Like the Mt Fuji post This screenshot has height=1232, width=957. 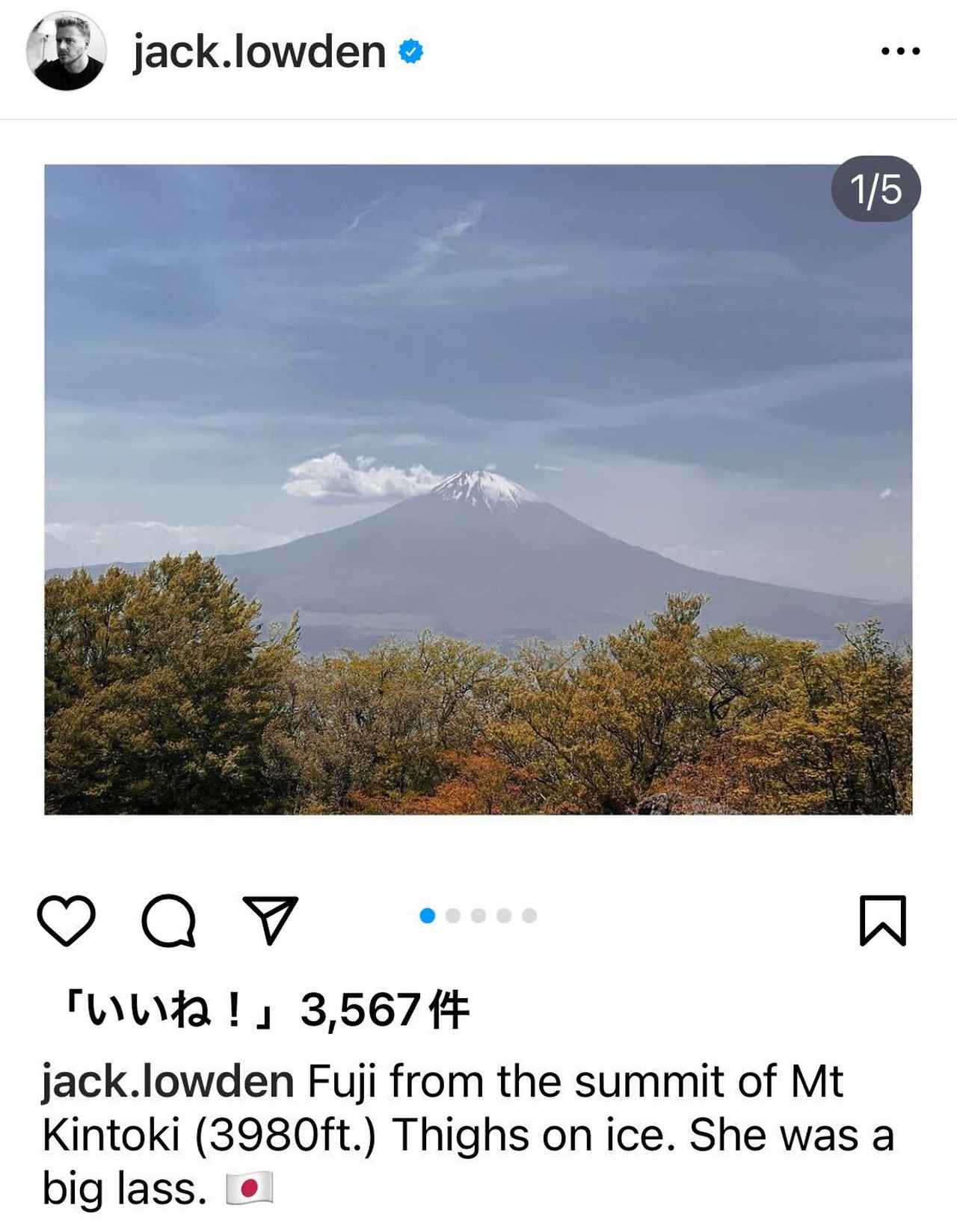(x=67, y=920)
